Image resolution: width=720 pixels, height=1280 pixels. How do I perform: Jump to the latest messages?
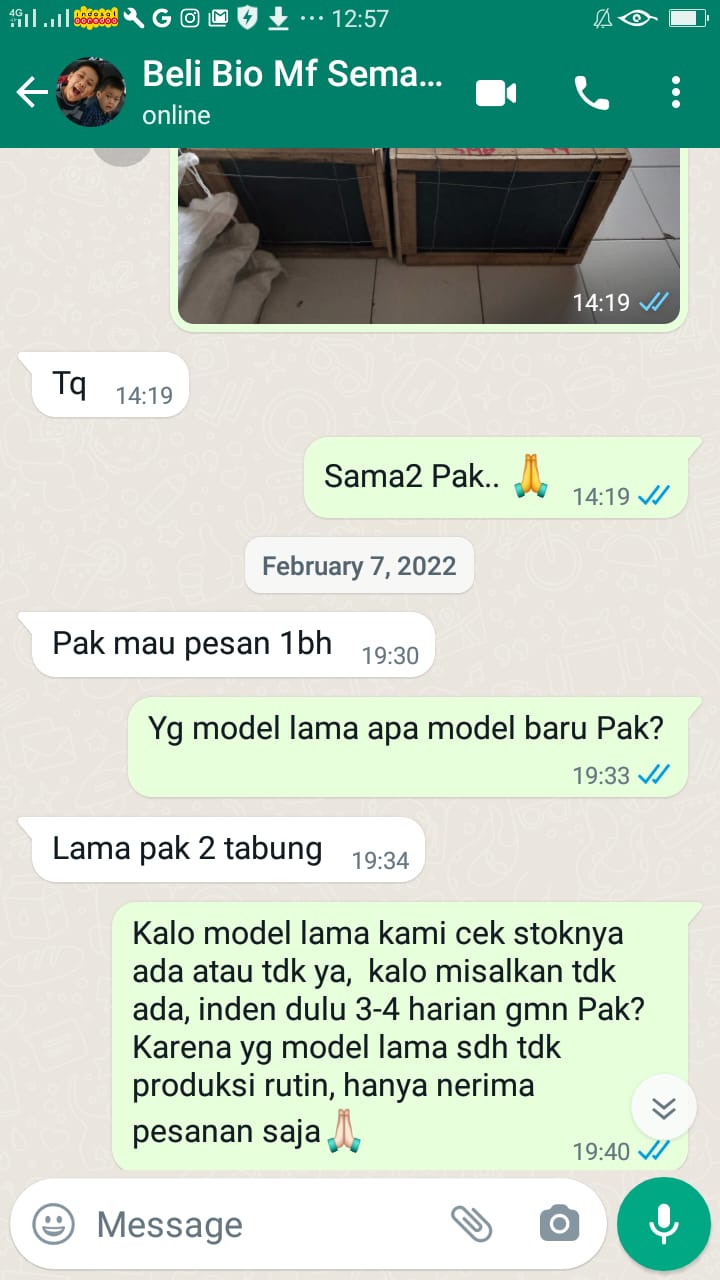pyautogui.click(x=664, y=1107)
